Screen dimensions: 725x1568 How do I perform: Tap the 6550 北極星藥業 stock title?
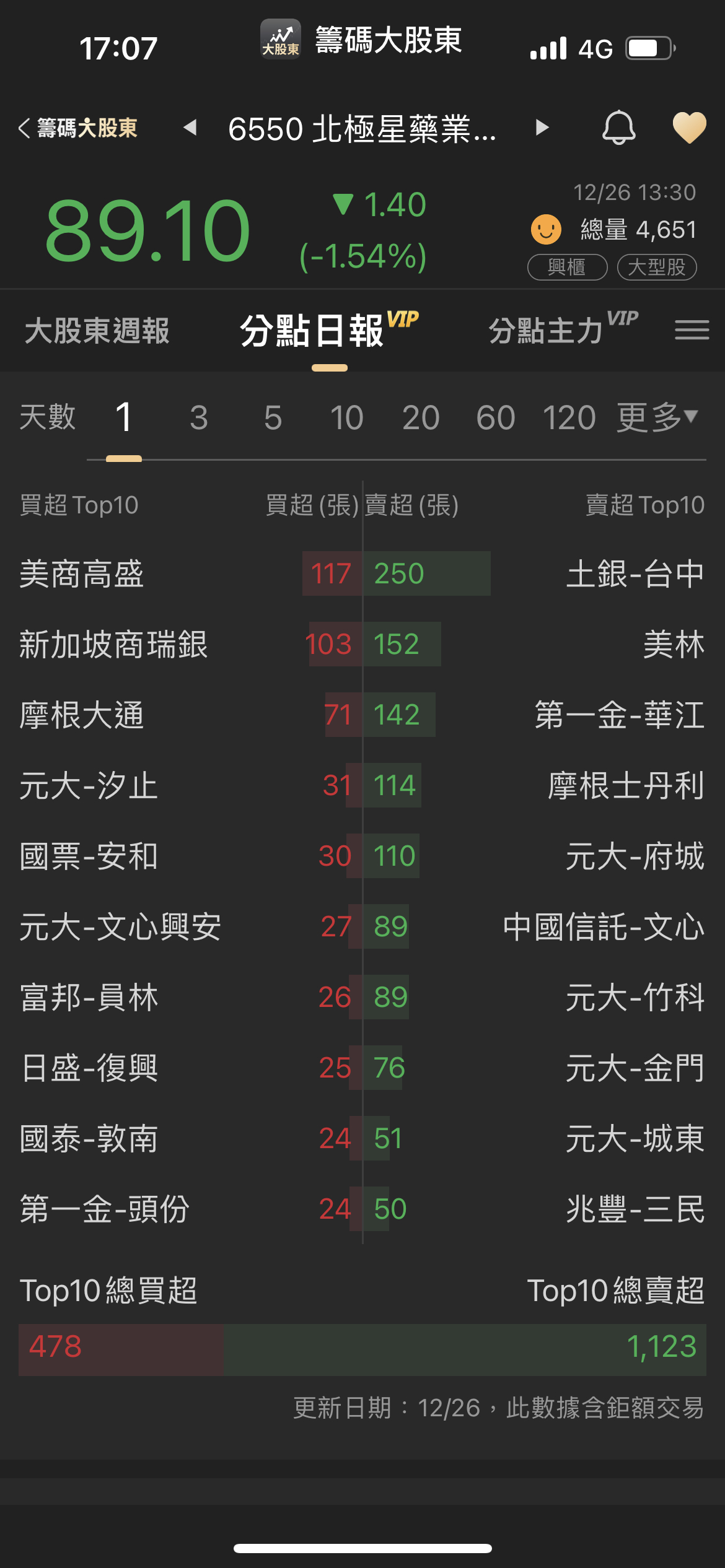click(x=362, y=129)
